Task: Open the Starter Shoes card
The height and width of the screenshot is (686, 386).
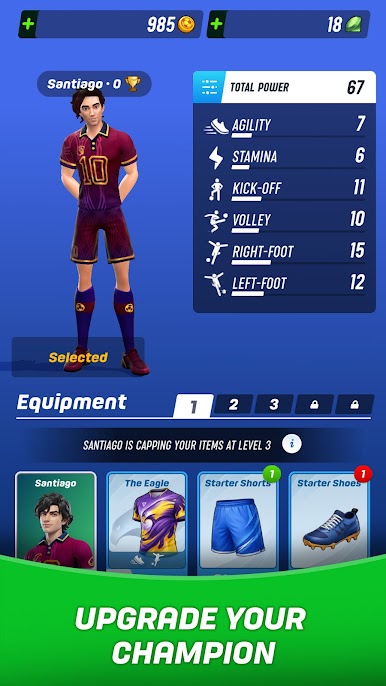Action: point(329,520)
